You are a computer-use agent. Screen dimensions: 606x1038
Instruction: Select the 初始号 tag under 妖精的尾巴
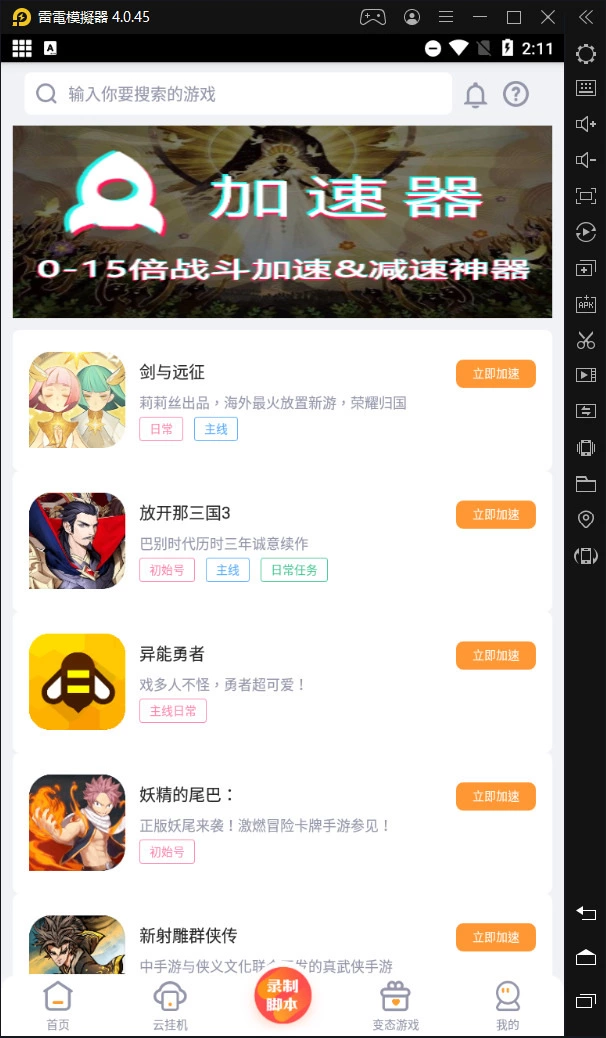pyautogui.click(x=167, y=852)
